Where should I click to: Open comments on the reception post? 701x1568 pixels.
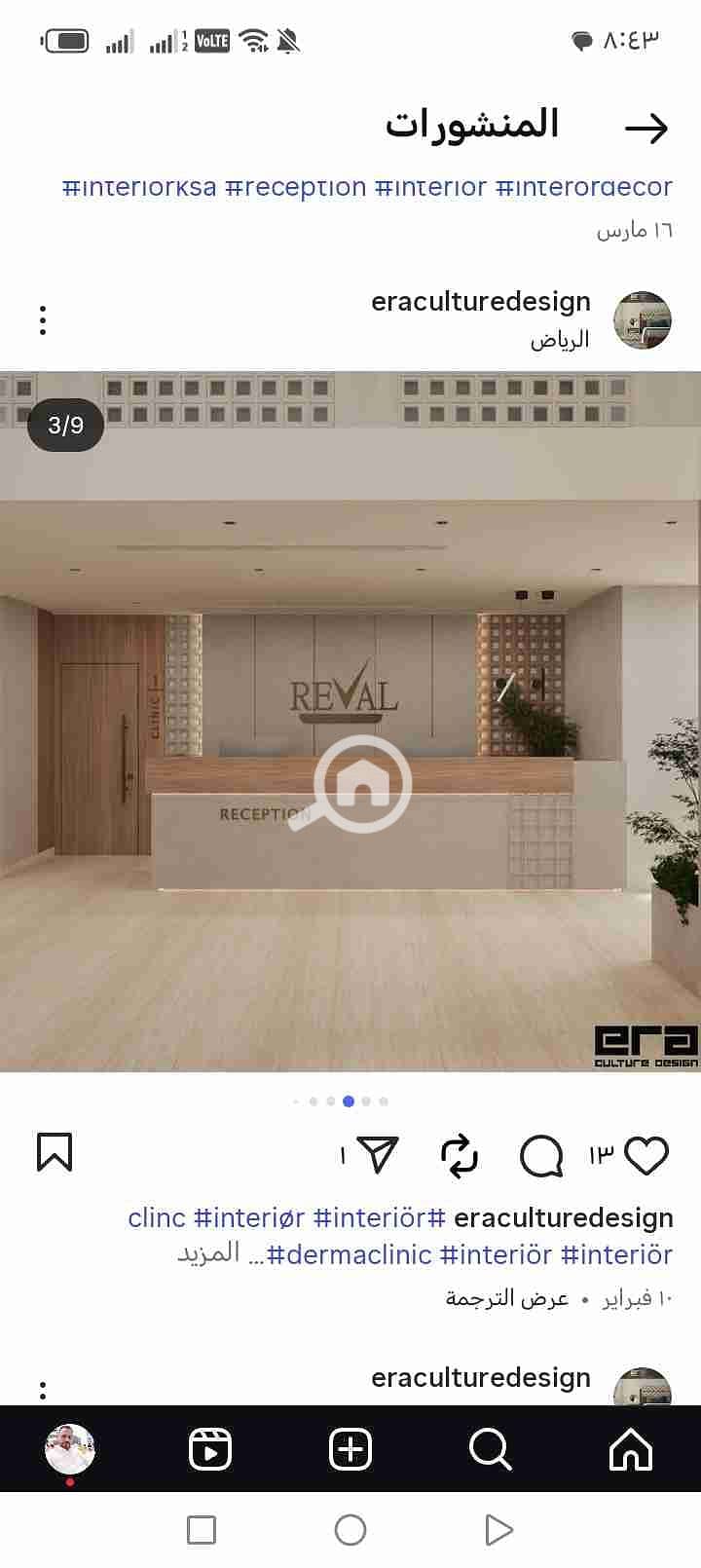[x=541, y=1156]
